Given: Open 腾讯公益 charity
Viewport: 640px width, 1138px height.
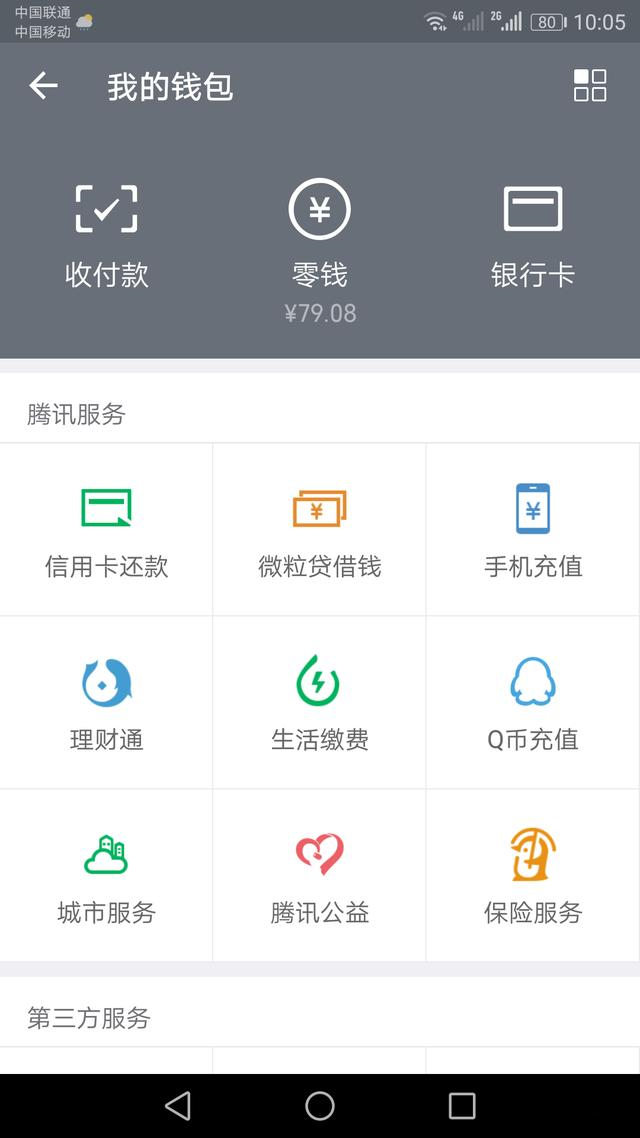Looking at the screenshot, I should [319, 876].
